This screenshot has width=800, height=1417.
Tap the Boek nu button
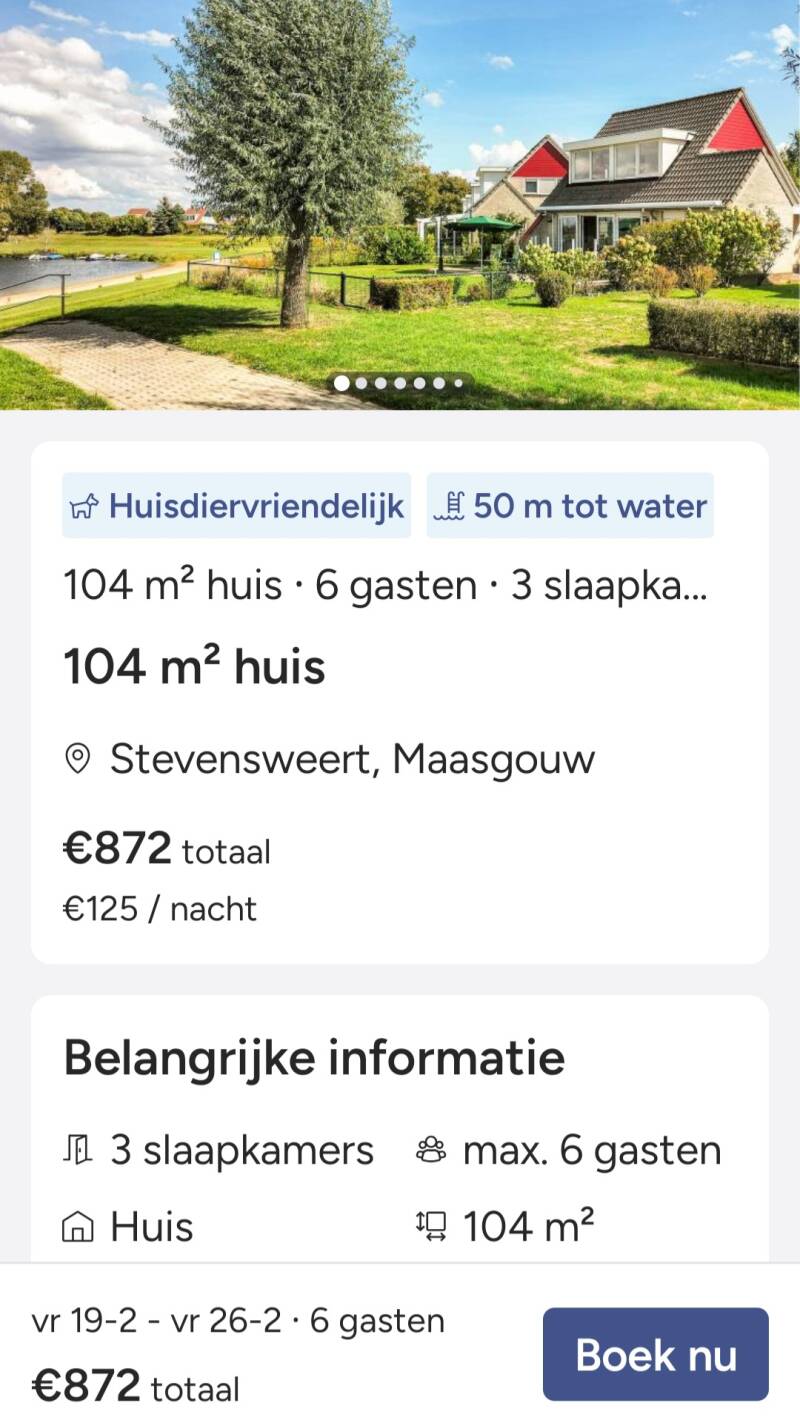pos(655,1354)
